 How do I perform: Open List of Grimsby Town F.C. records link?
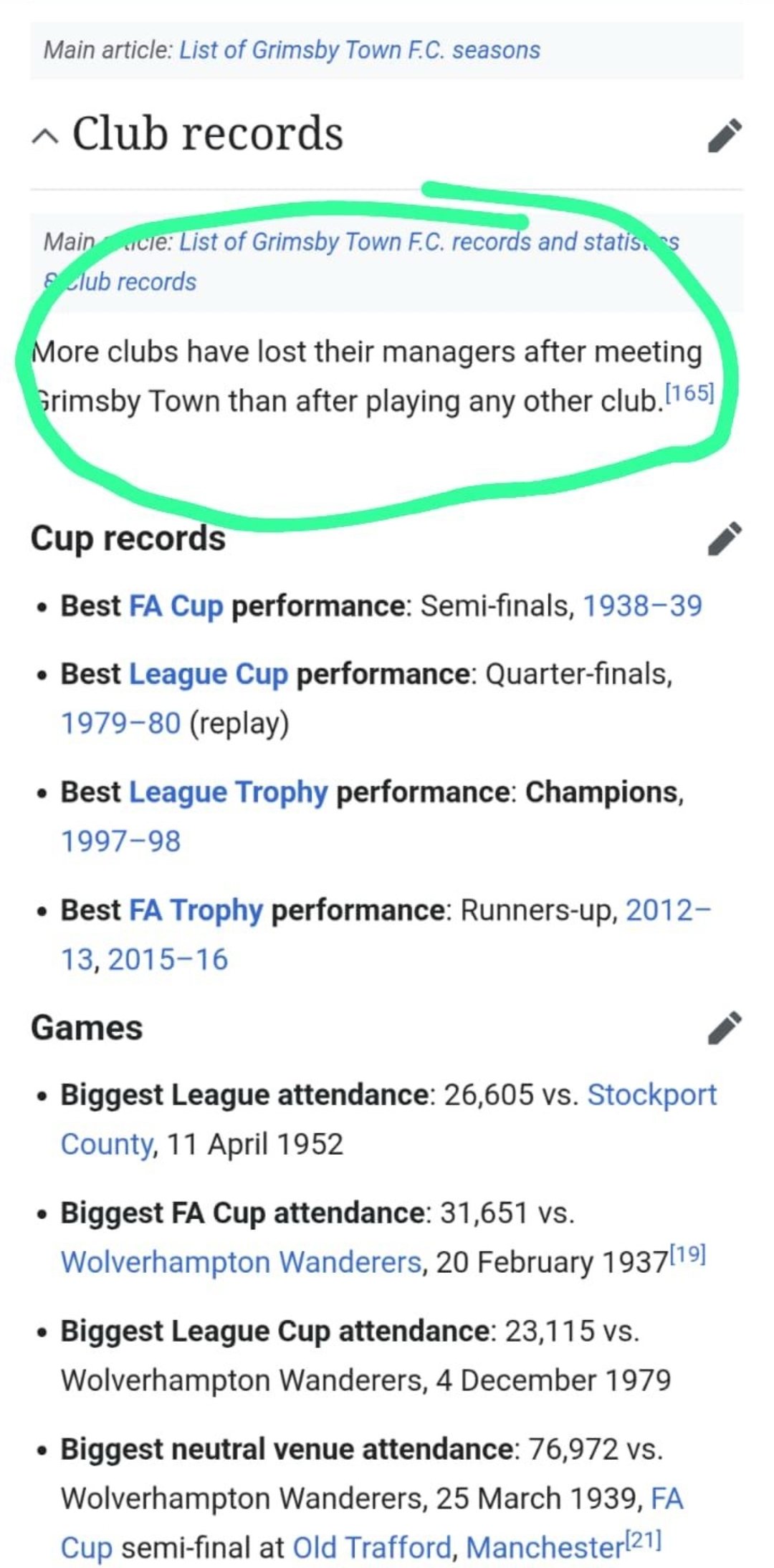click(x=429, y=242)
